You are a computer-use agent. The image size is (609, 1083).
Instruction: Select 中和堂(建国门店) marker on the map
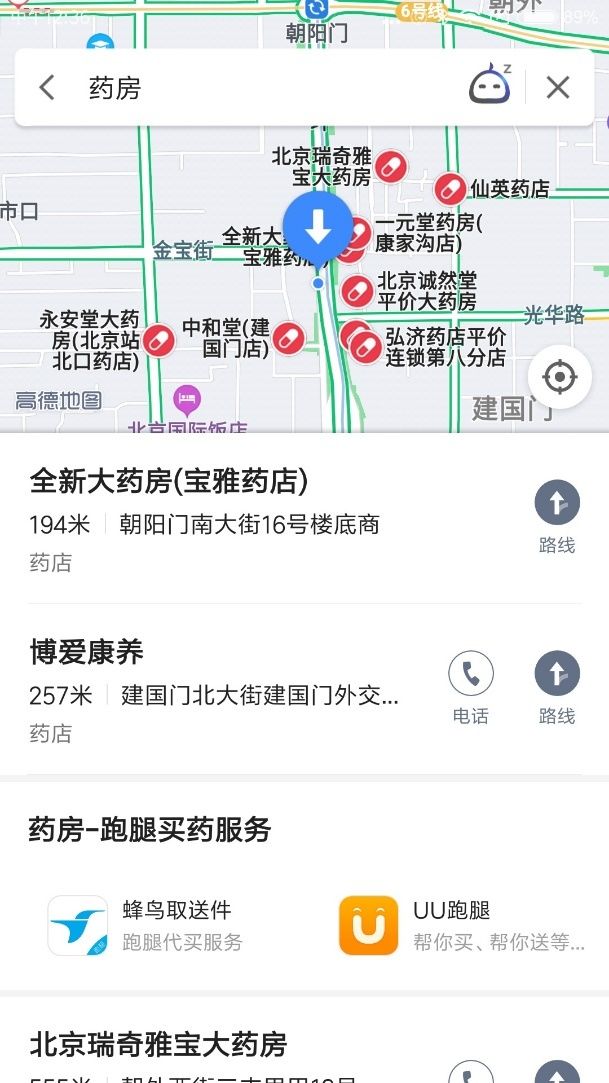pos(288,338)
